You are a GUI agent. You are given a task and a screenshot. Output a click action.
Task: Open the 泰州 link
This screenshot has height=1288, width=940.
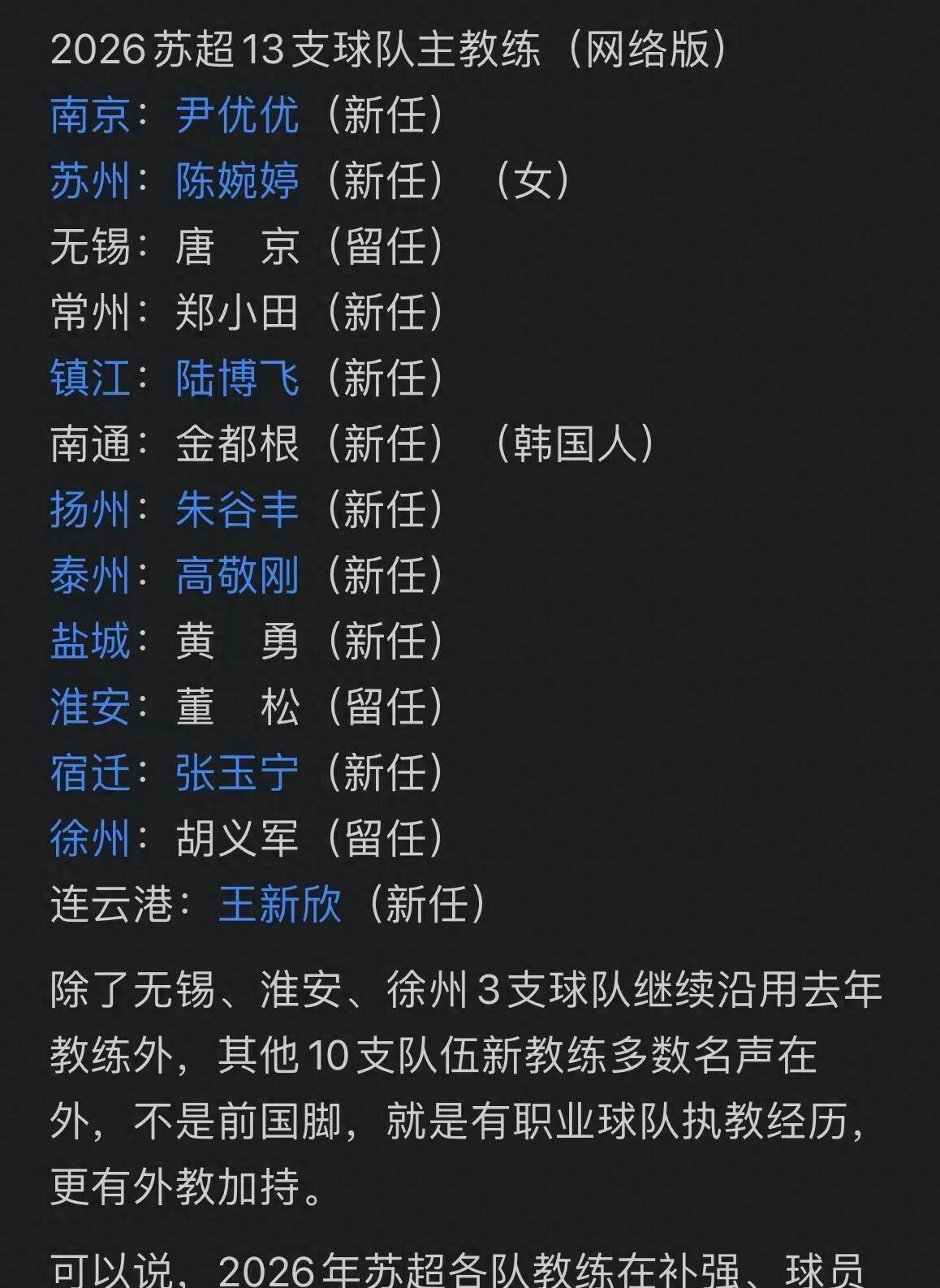pyautogui.click(x=90, y=576)
